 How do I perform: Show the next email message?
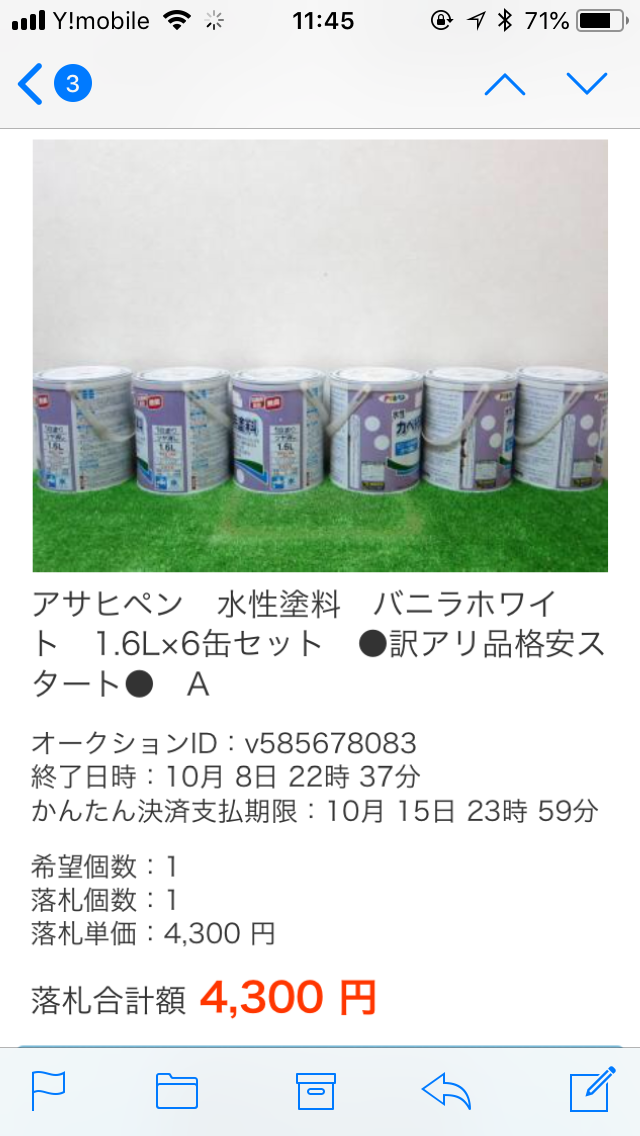[587, 84]
